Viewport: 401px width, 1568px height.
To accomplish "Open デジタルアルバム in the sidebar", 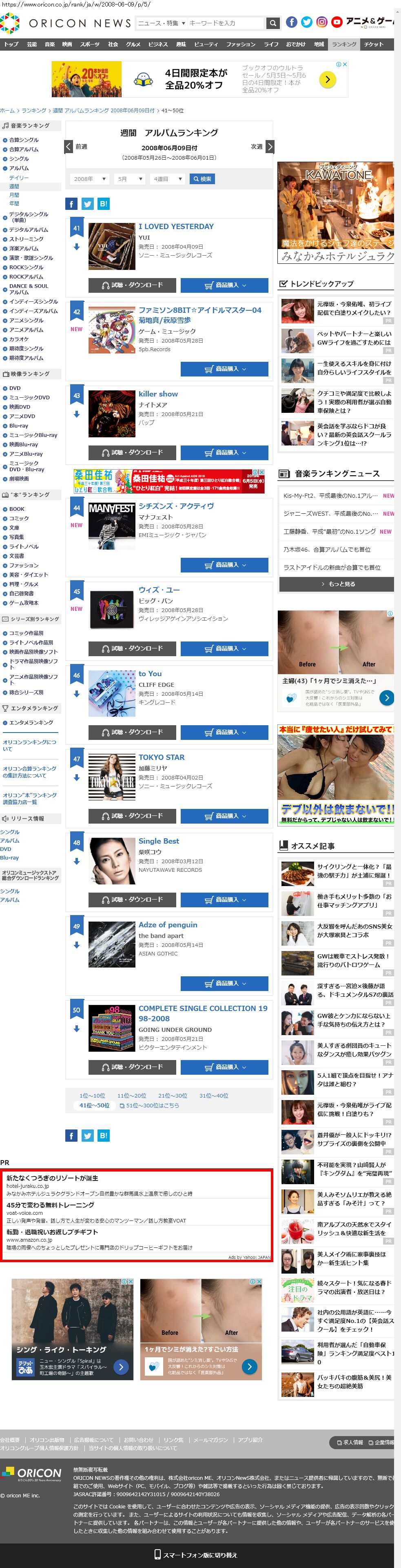I will pyautogui.click(x=28, y=229).
